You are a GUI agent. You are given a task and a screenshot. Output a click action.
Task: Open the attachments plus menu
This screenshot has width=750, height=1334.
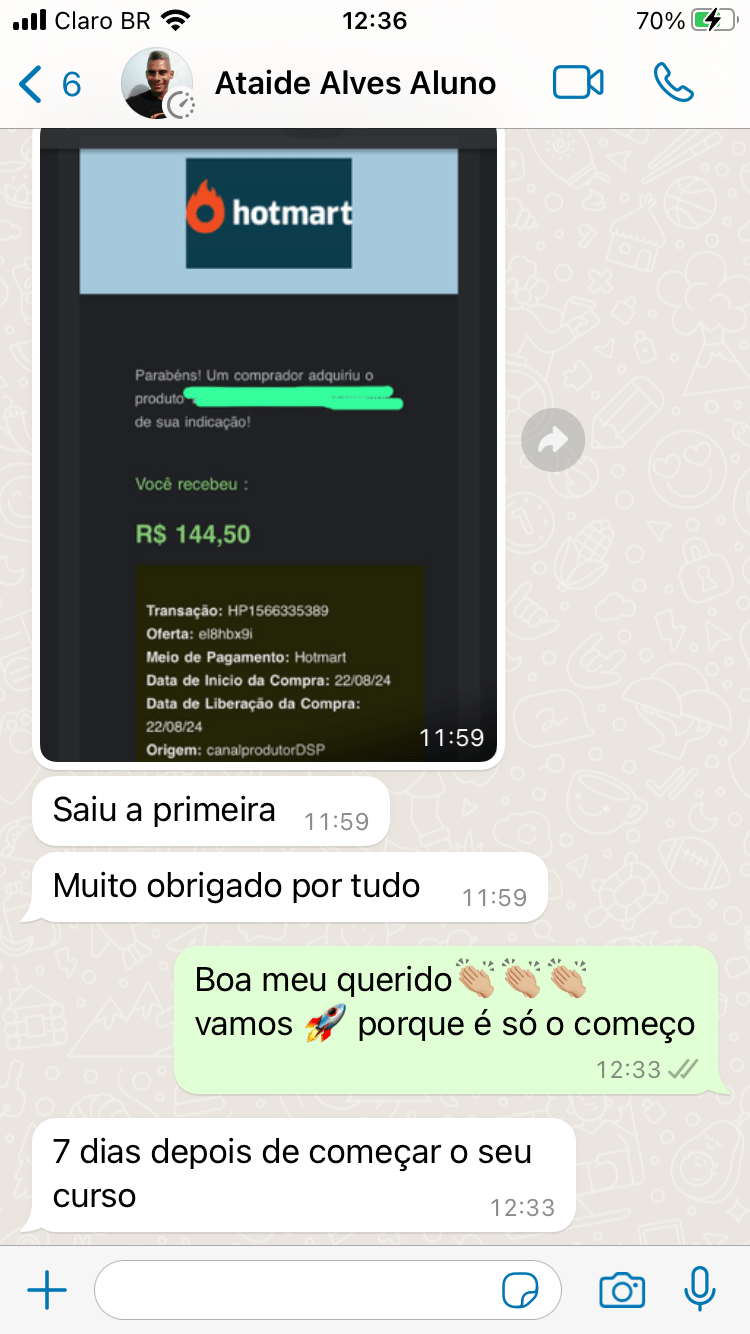click(46, 1291)
